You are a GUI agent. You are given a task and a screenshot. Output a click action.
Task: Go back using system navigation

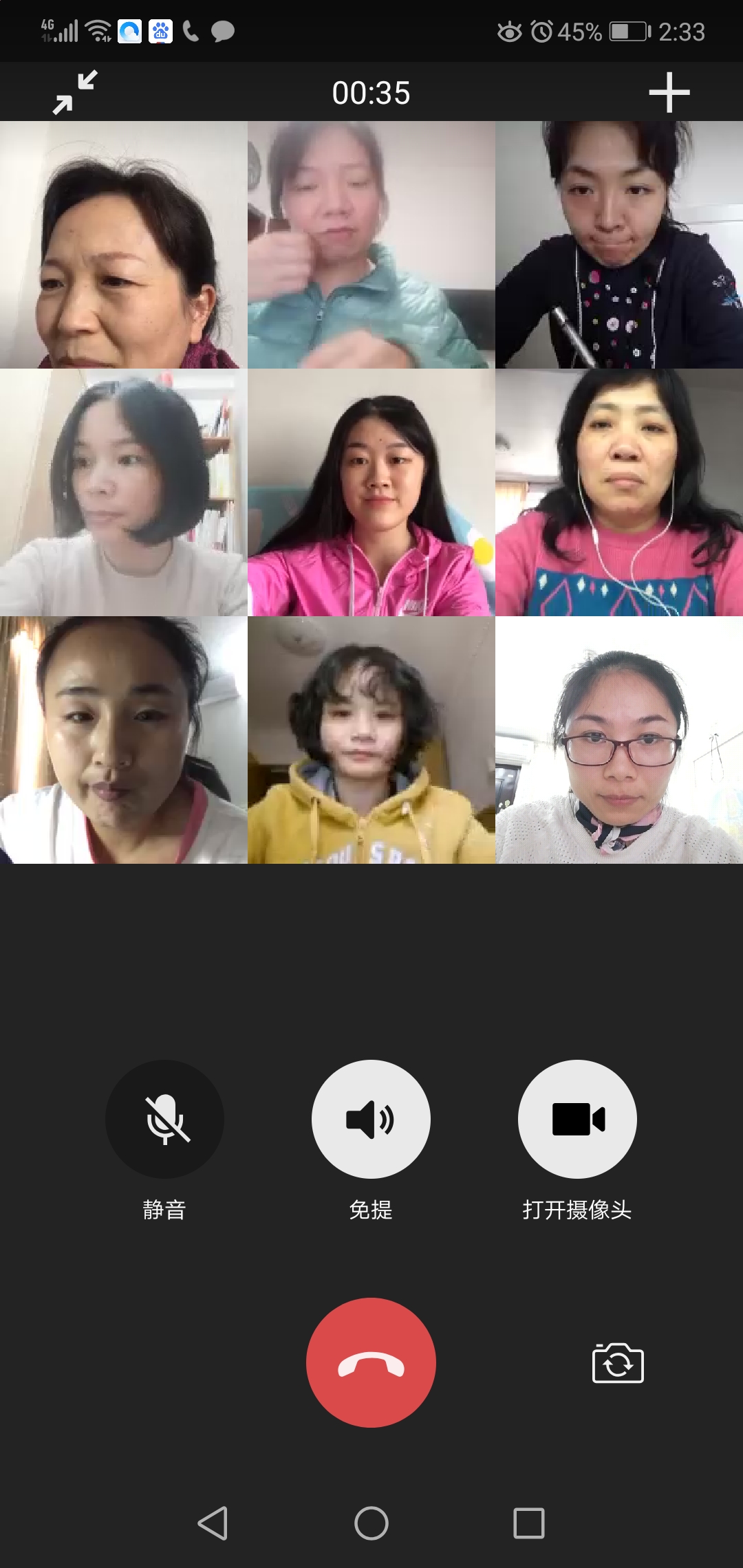(213, 1523)
